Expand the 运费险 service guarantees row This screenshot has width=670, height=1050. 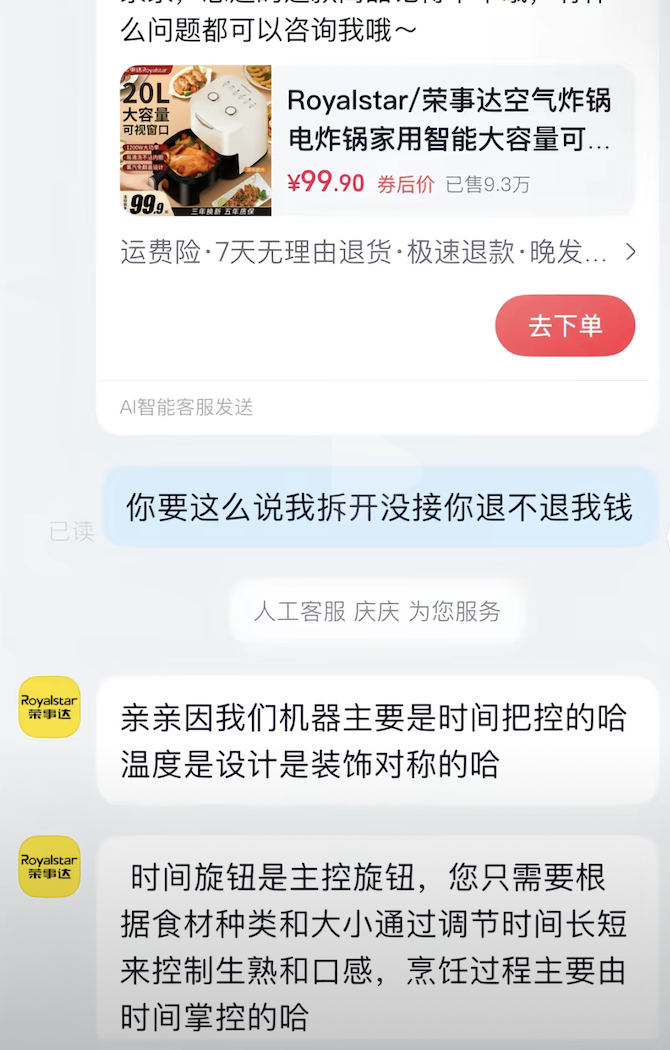(629, 253)
